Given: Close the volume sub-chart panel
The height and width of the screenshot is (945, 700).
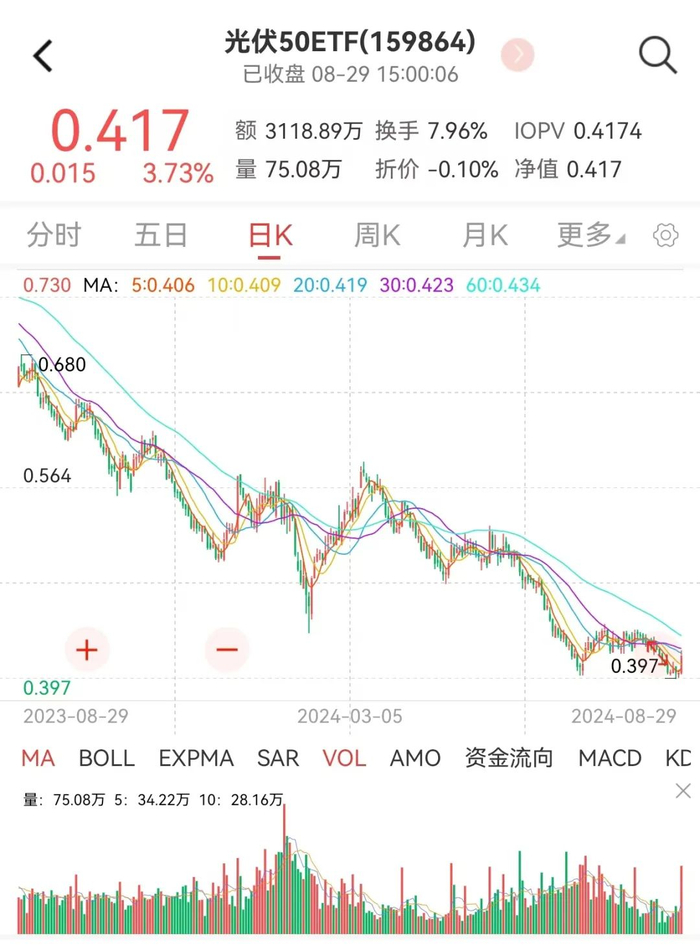Looking at the screenshot, I should click(x=683, y=791).
